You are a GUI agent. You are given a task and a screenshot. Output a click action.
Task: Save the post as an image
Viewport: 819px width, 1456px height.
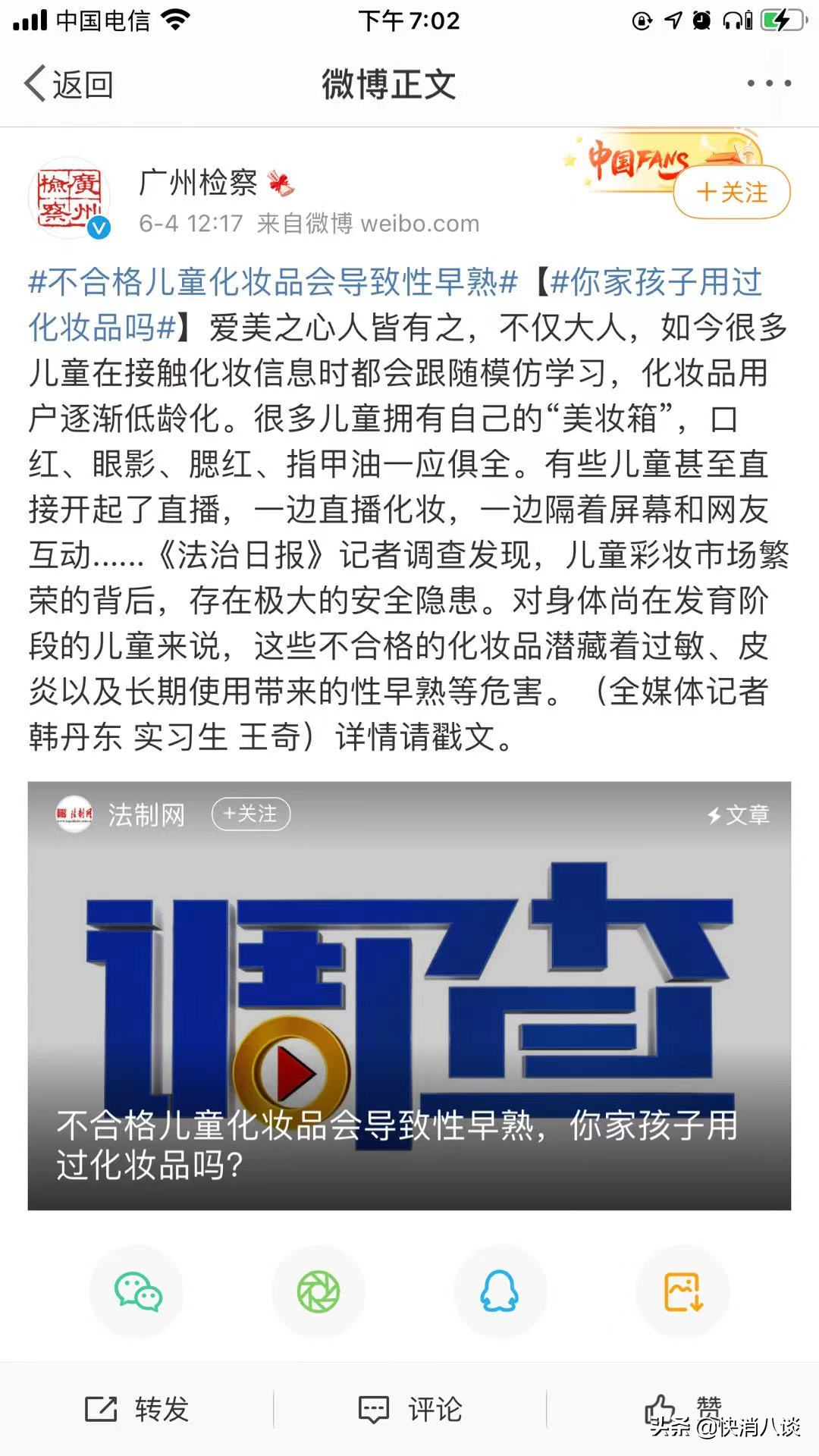682,1291
